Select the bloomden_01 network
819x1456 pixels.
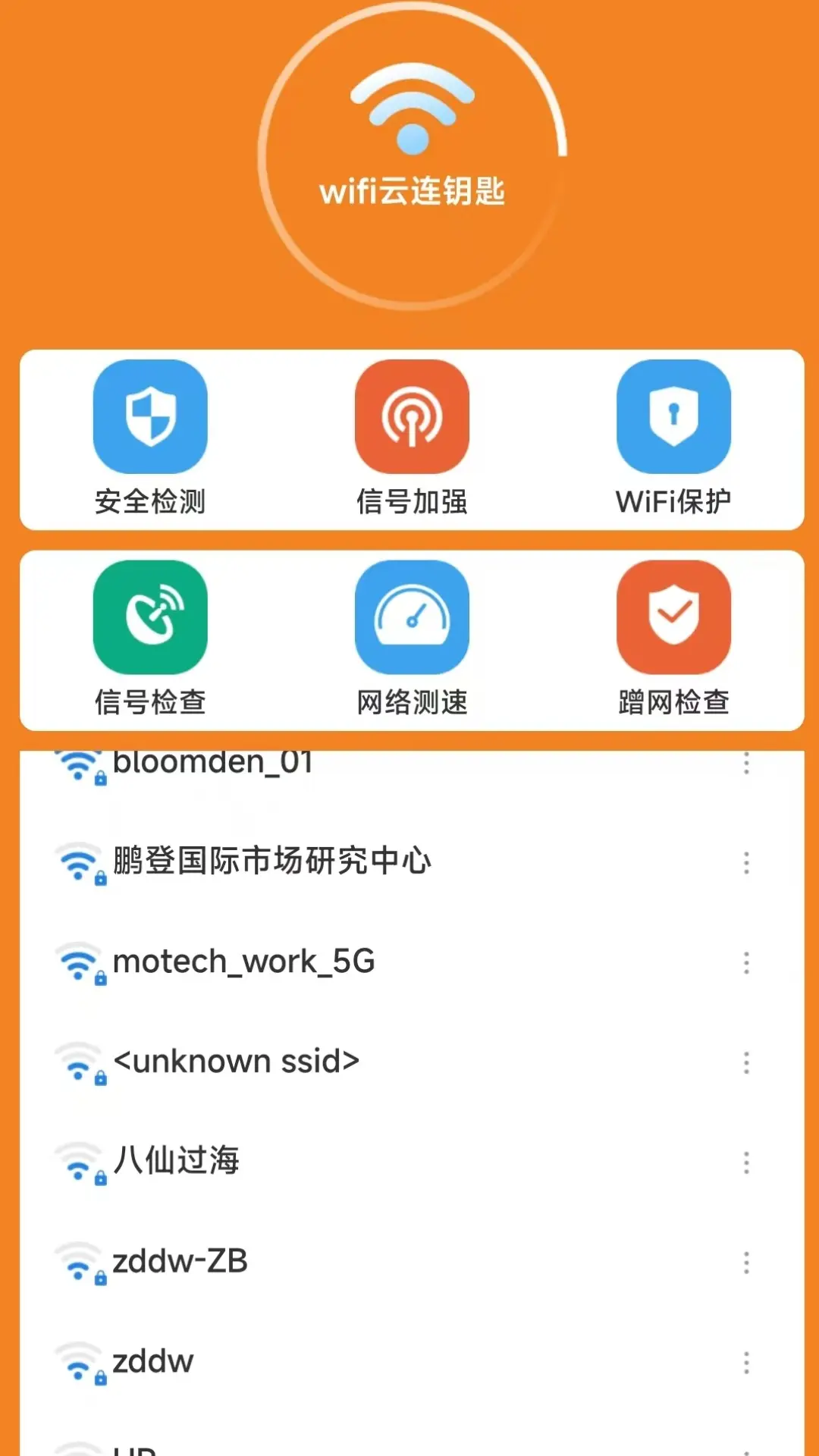point(212,763)
